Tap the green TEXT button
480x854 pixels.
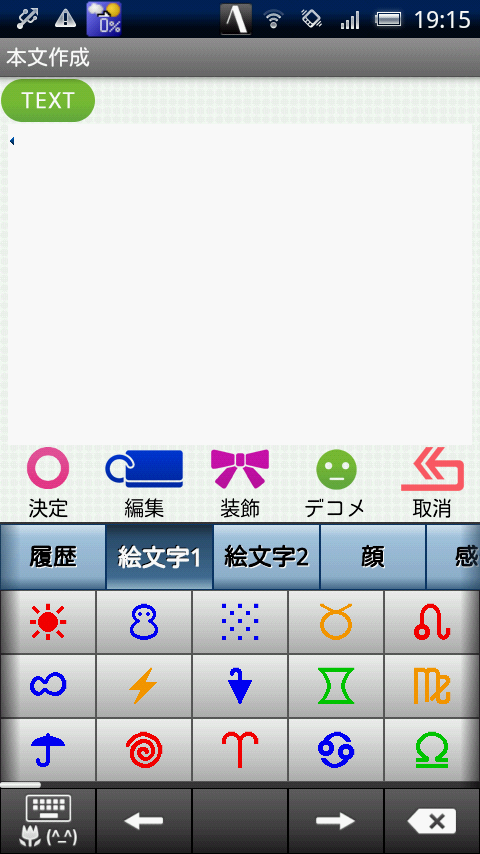pos(48,100)
